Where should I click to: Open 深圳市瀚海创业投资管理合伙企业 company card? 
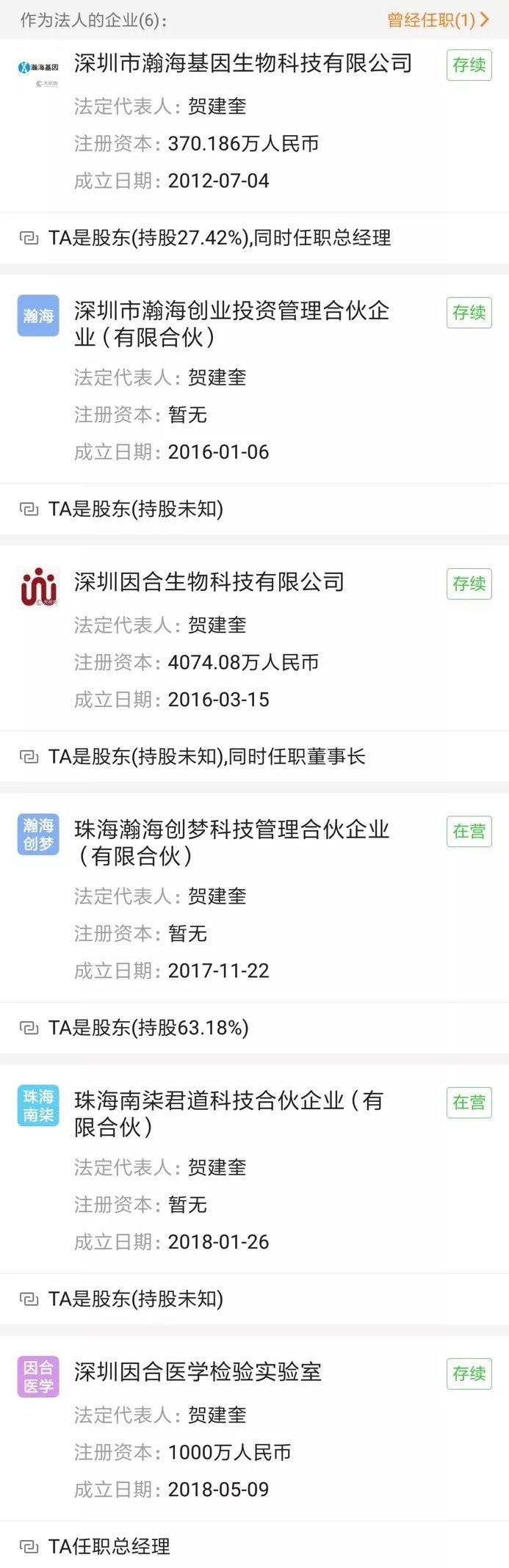pos(231,324)
